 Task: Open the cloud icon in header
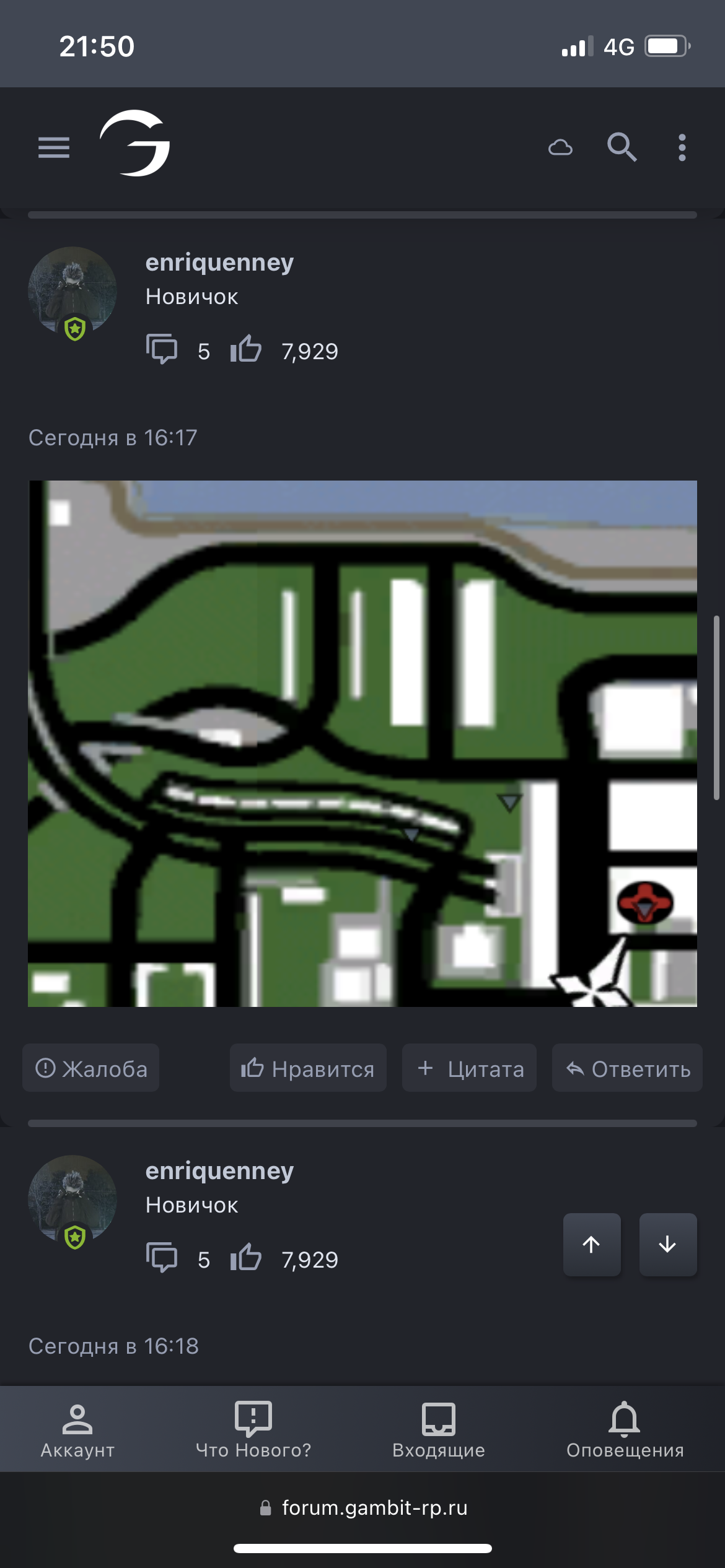click(x=560, y=147)
